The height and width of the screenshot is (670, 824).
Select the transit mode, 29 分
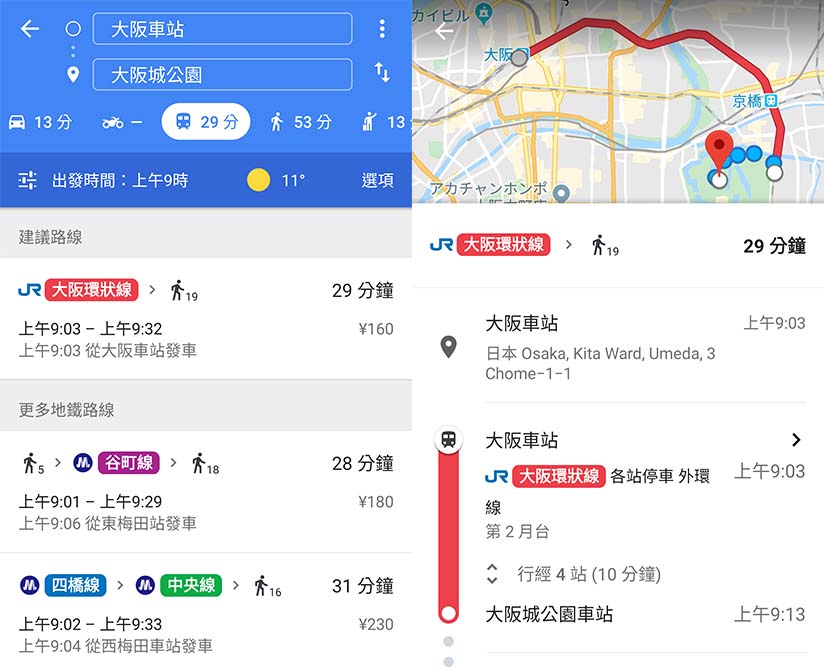pyautogui.click(x=205, y=122)
